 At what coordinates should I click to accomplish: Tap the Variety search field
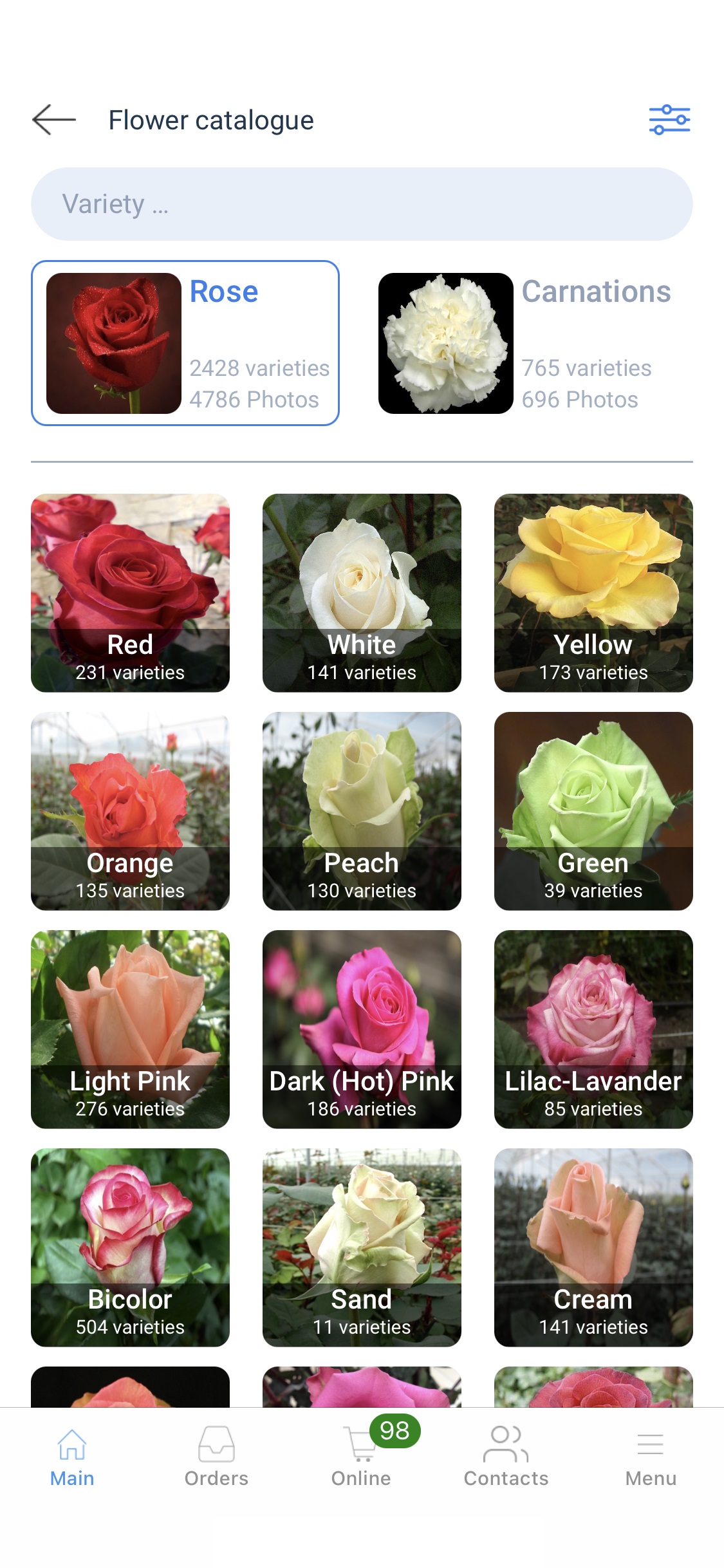[362, 204]
